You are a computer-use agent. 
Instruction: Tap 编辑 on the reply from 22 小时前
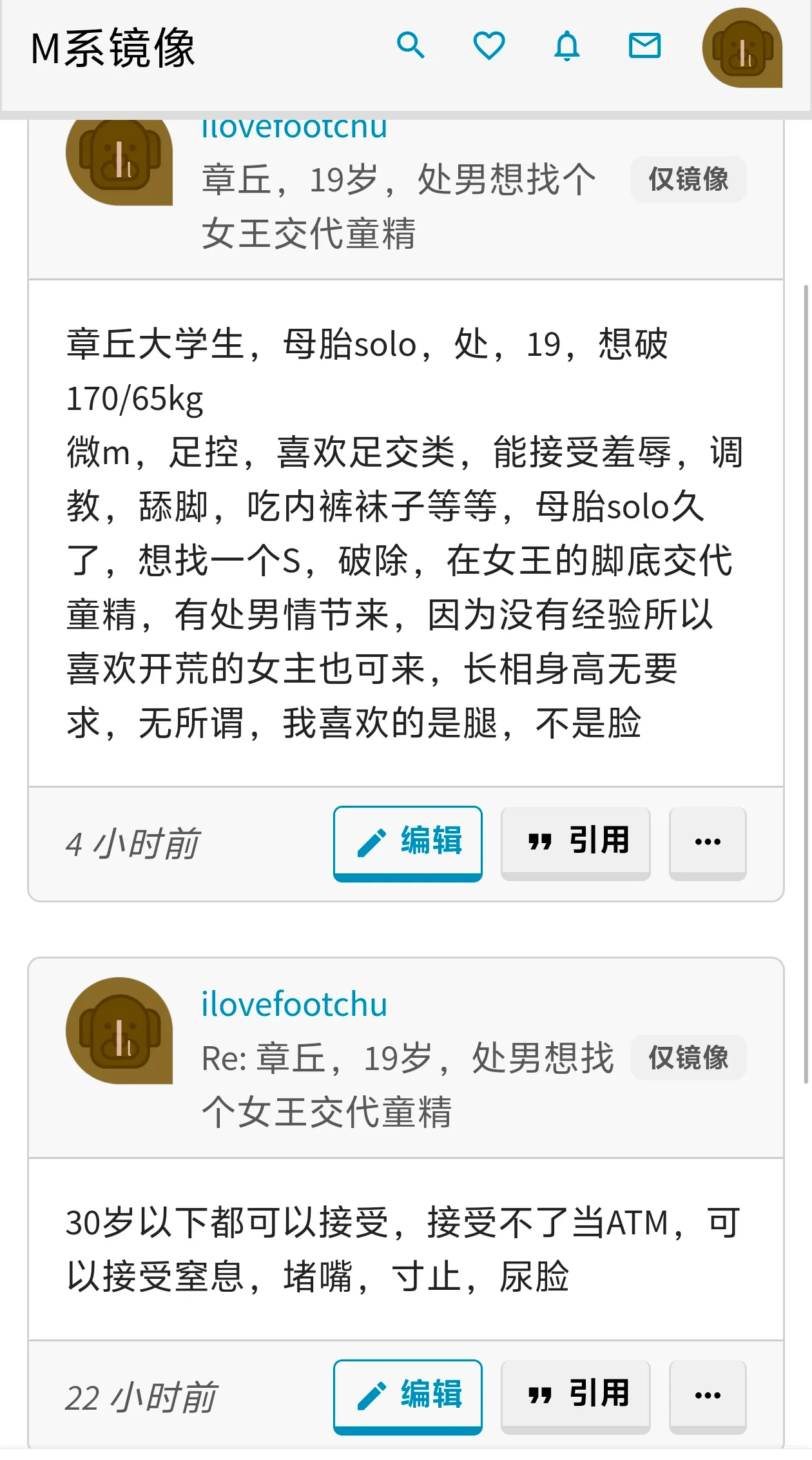(x=408, y=1396)
